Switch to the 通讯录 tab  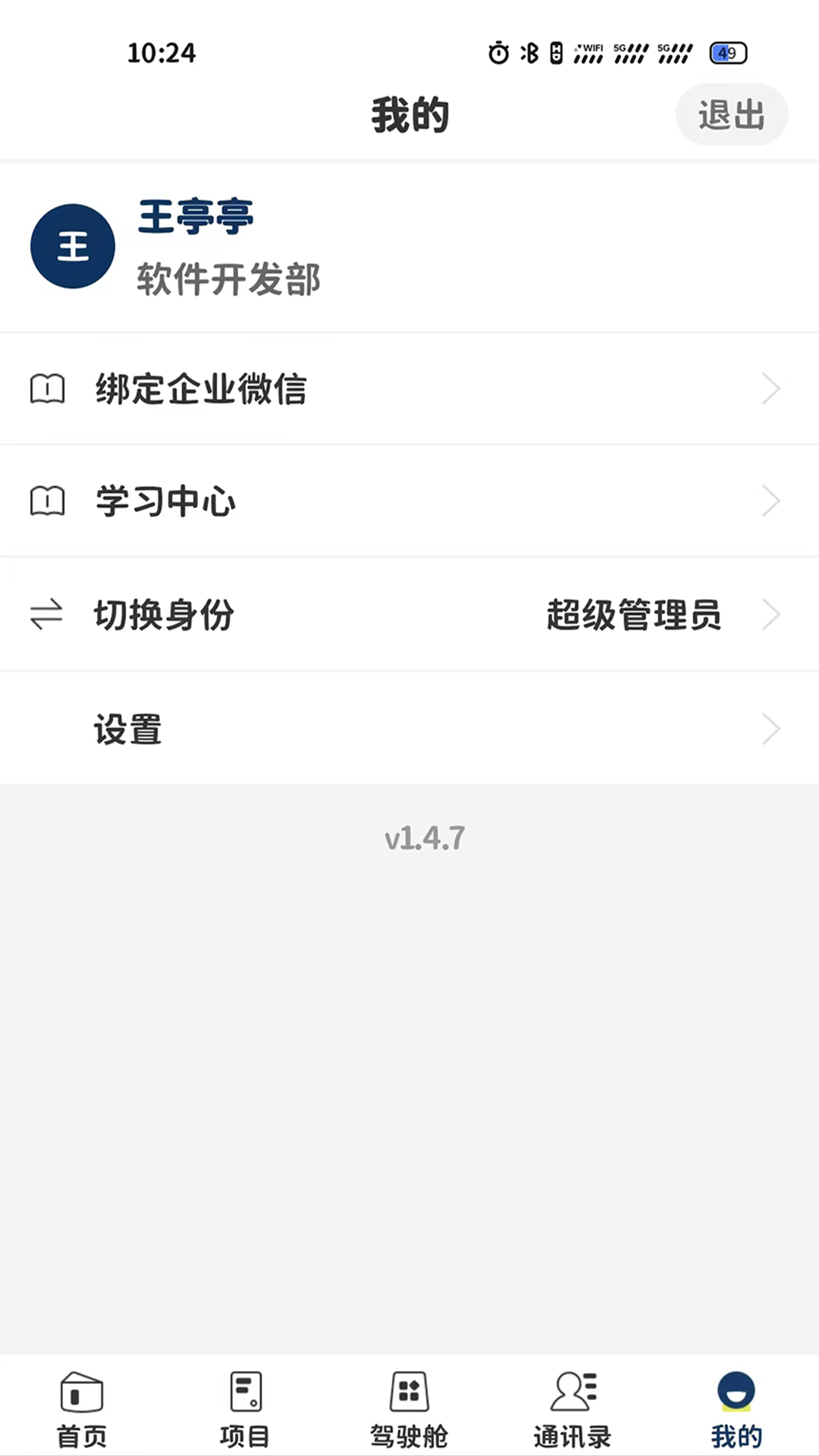point(573,1433)
